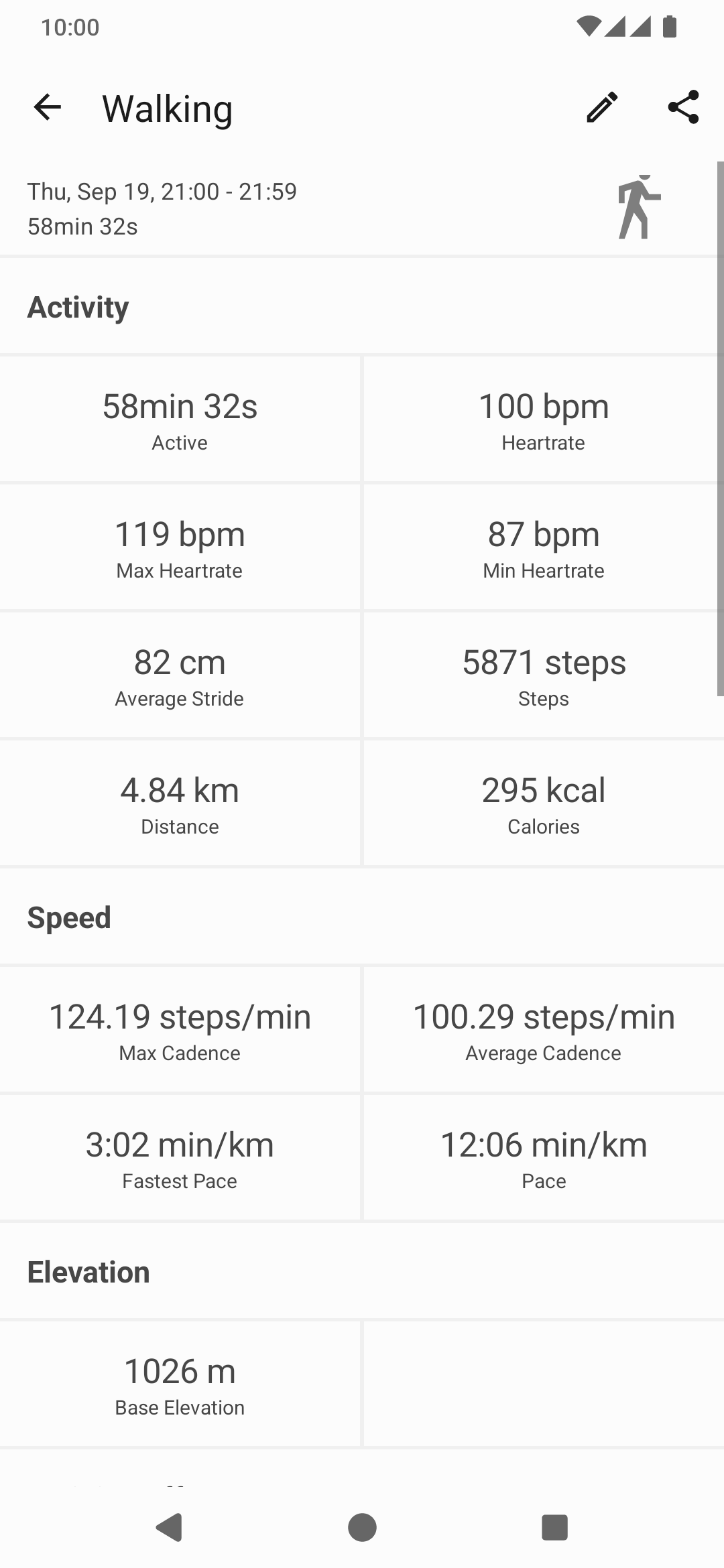Edit the Walking activity details
Image resolution: width=724 pixels, height=1568 pixels.
click(602, 107)
